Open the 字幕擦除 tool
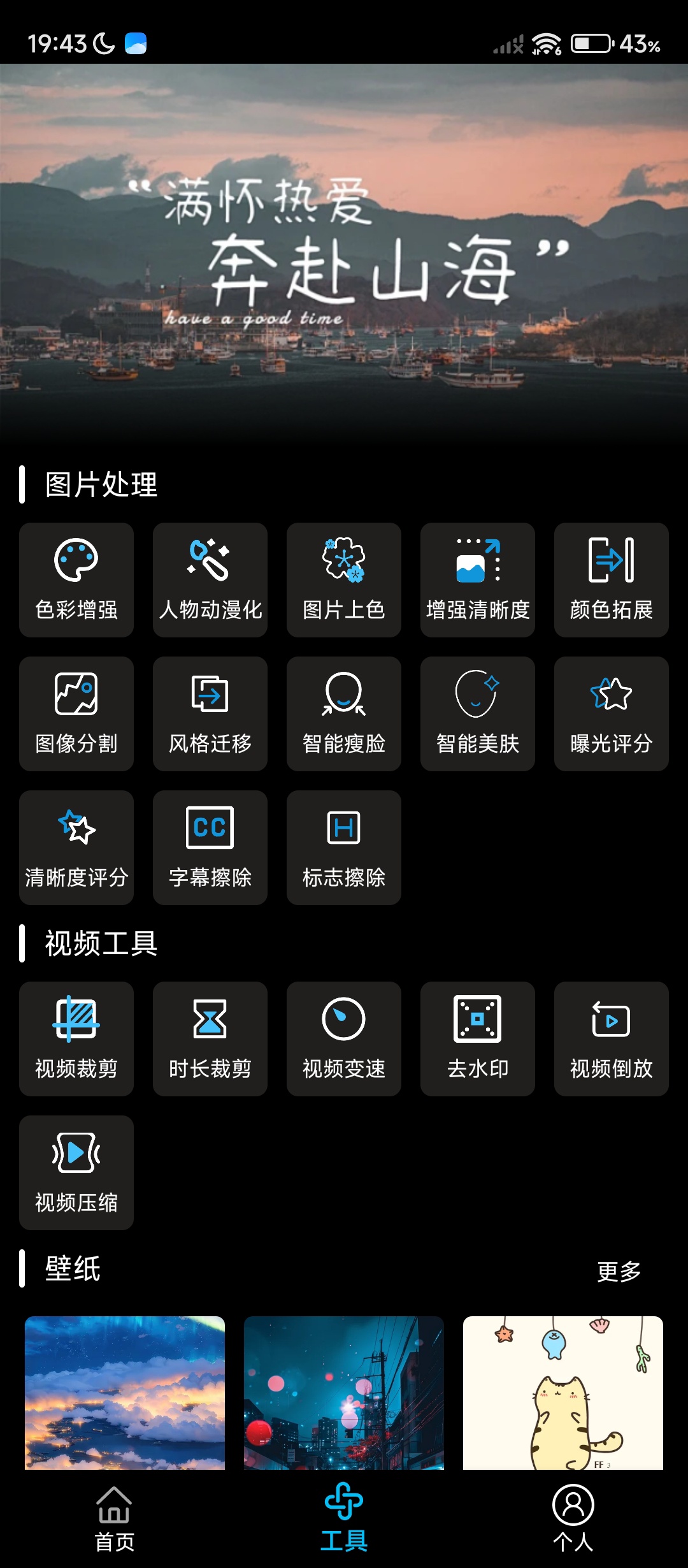This screenshot has height=1568, width=688. 210,848
